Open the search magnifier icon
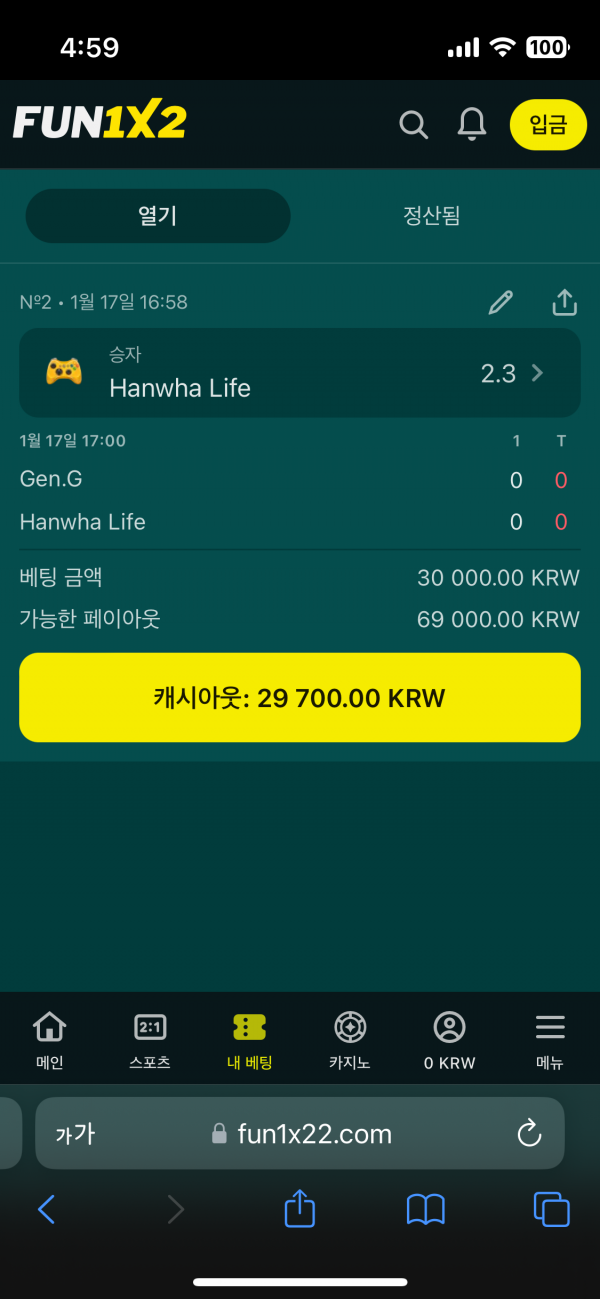This screenshot has height=1299, width=600. pyautogui.click(x=413, y=125)
